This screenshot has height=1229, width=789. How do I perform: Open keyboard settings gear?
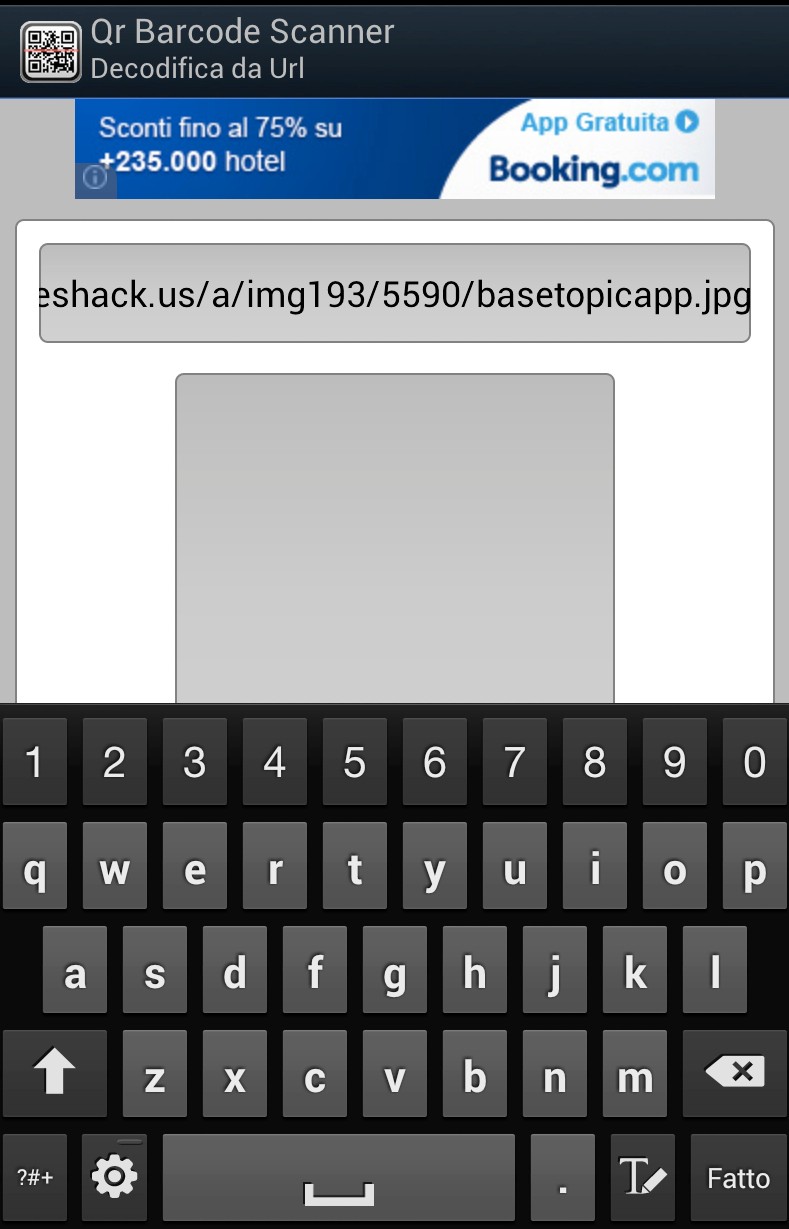coord(114,1178)
